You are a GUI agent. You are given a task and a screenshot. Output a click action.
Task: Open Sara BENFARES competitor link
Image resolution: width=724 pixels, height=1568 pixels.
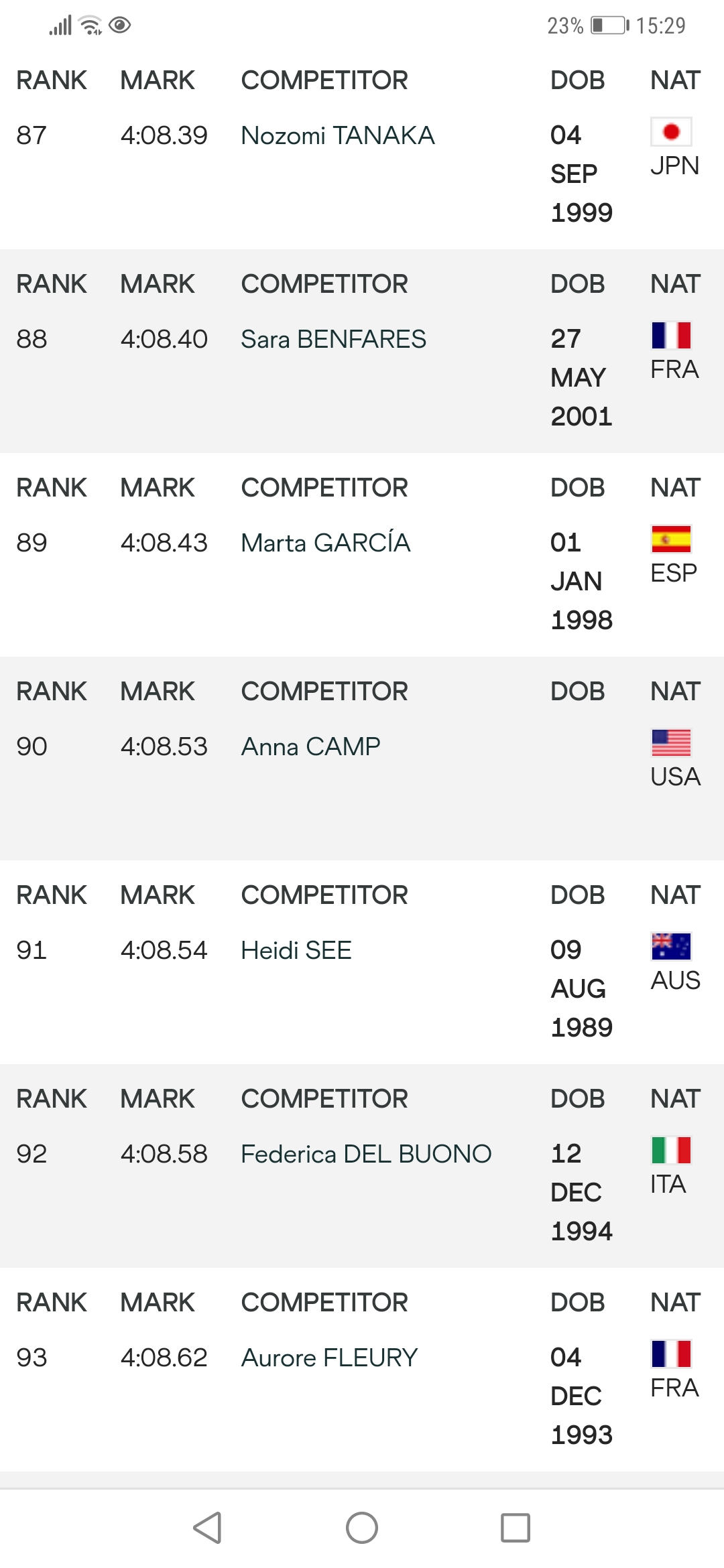pos(333,340)
